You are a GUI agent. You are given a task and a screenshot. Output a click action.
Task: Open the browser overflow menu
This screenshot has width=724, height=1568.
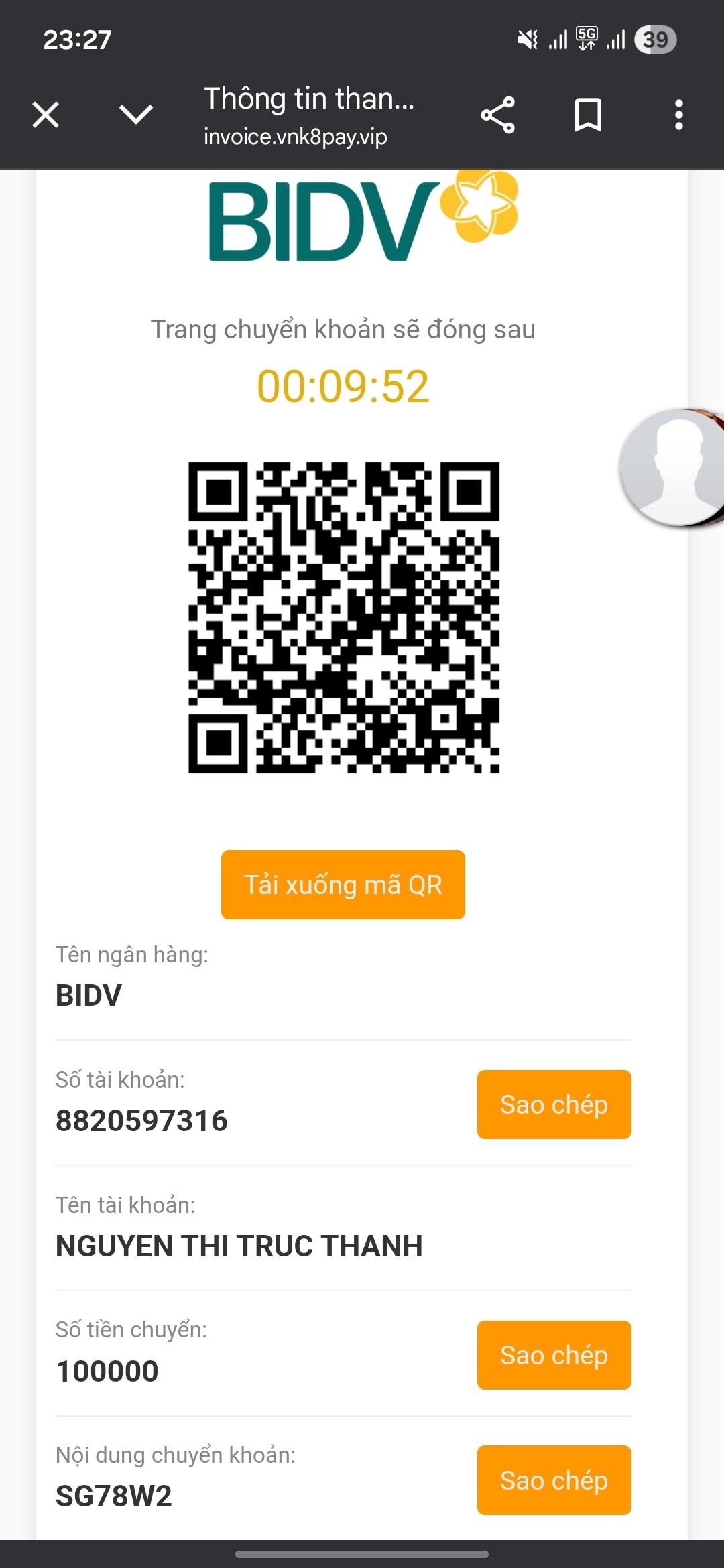click(678, 115)
